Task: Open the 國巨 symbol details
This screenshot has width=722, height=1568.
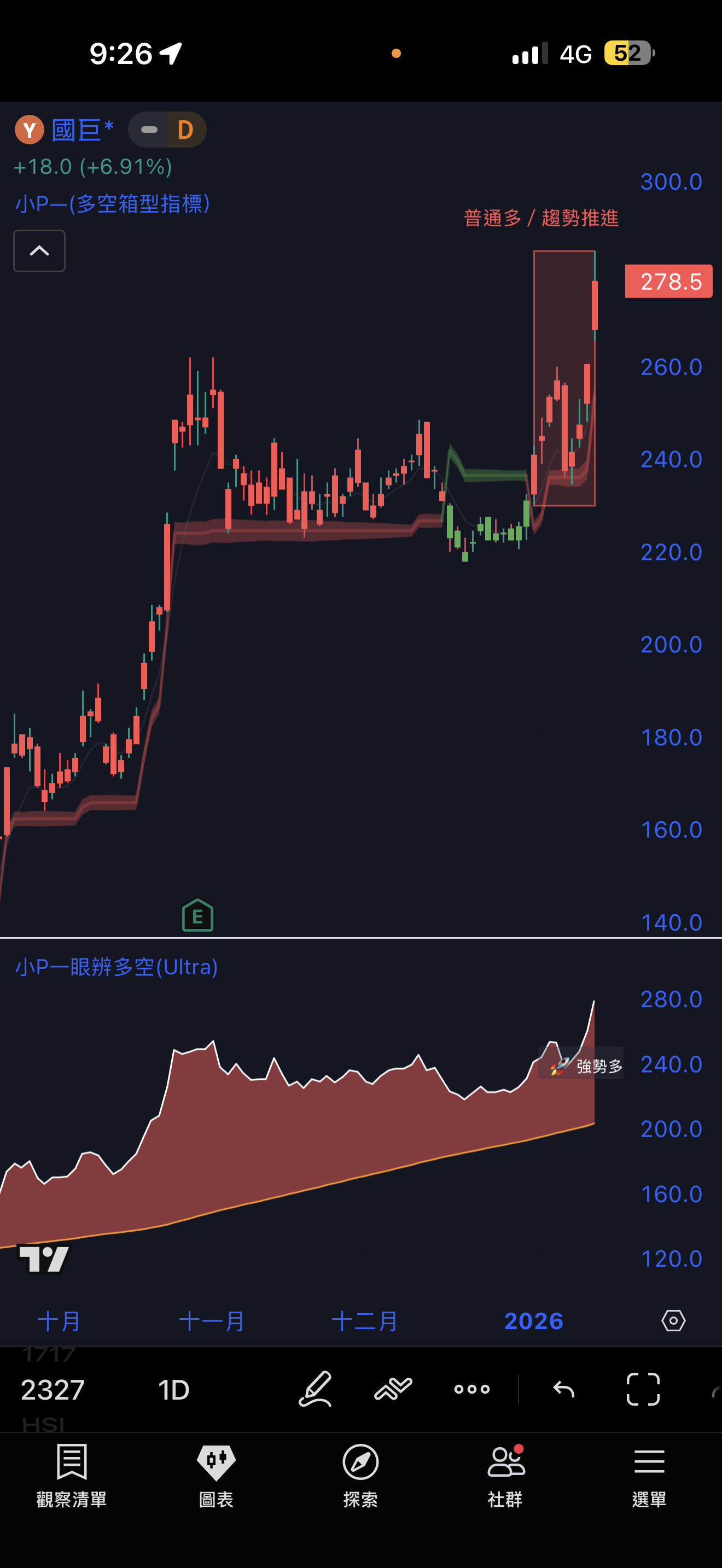Action: coord(75,130)
